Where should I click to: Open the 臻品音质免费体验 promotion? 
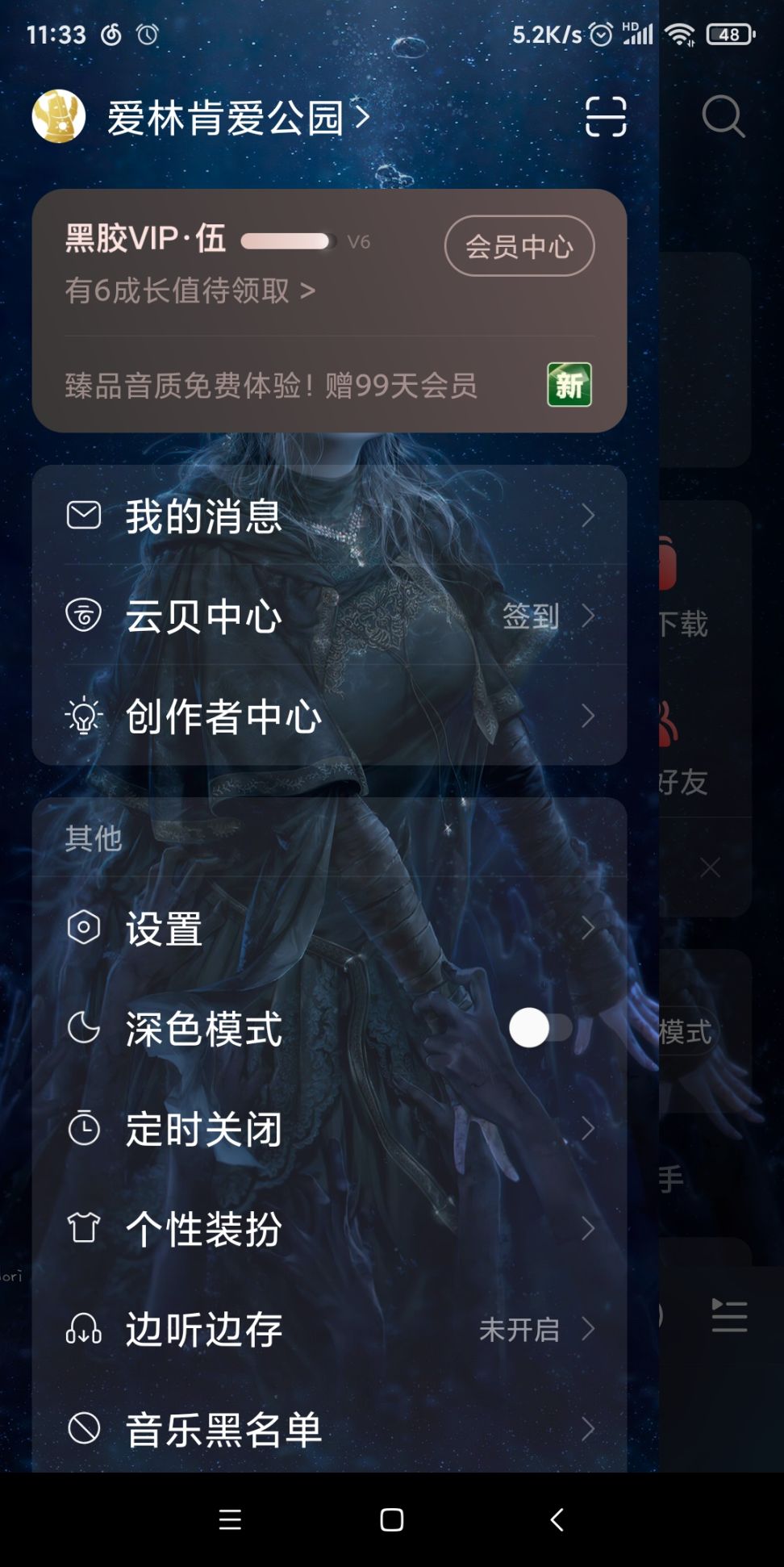pos(271,386)
